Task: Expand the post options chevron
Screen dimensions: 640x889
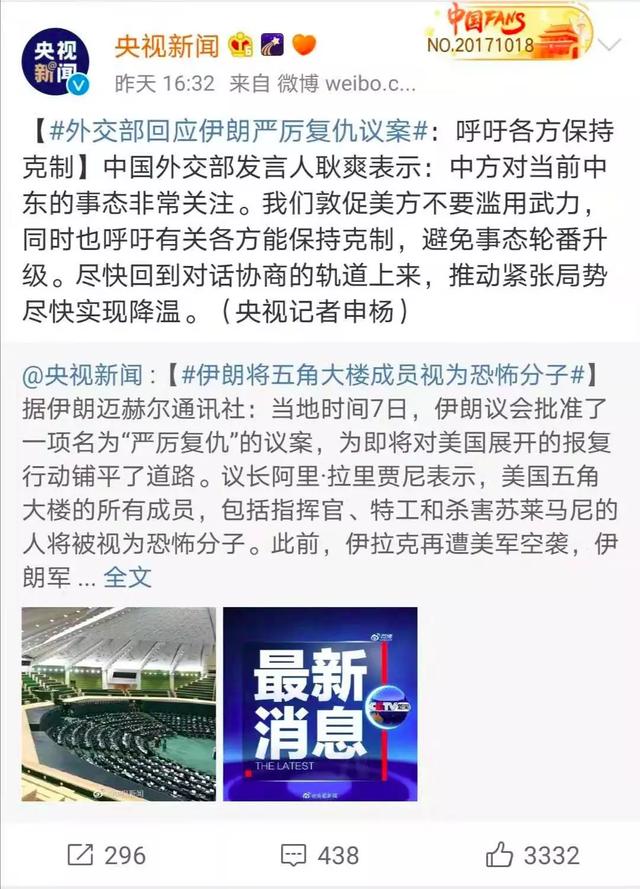Action: [609, 44]
